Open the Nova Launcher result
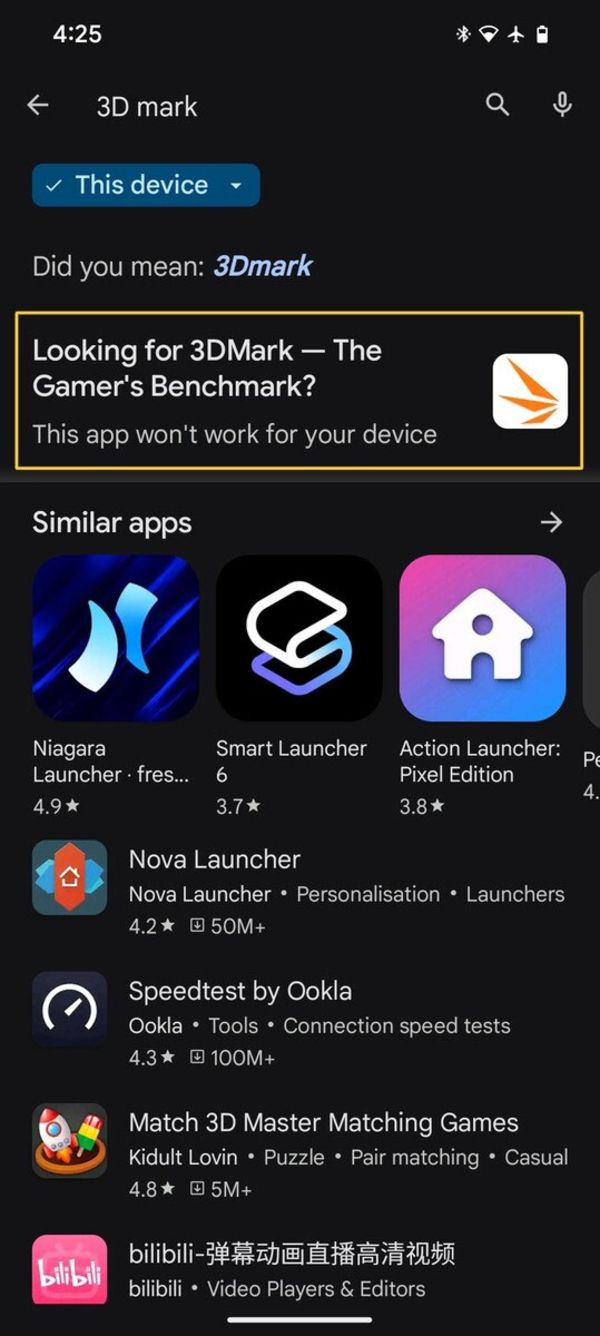 point(300,891)
